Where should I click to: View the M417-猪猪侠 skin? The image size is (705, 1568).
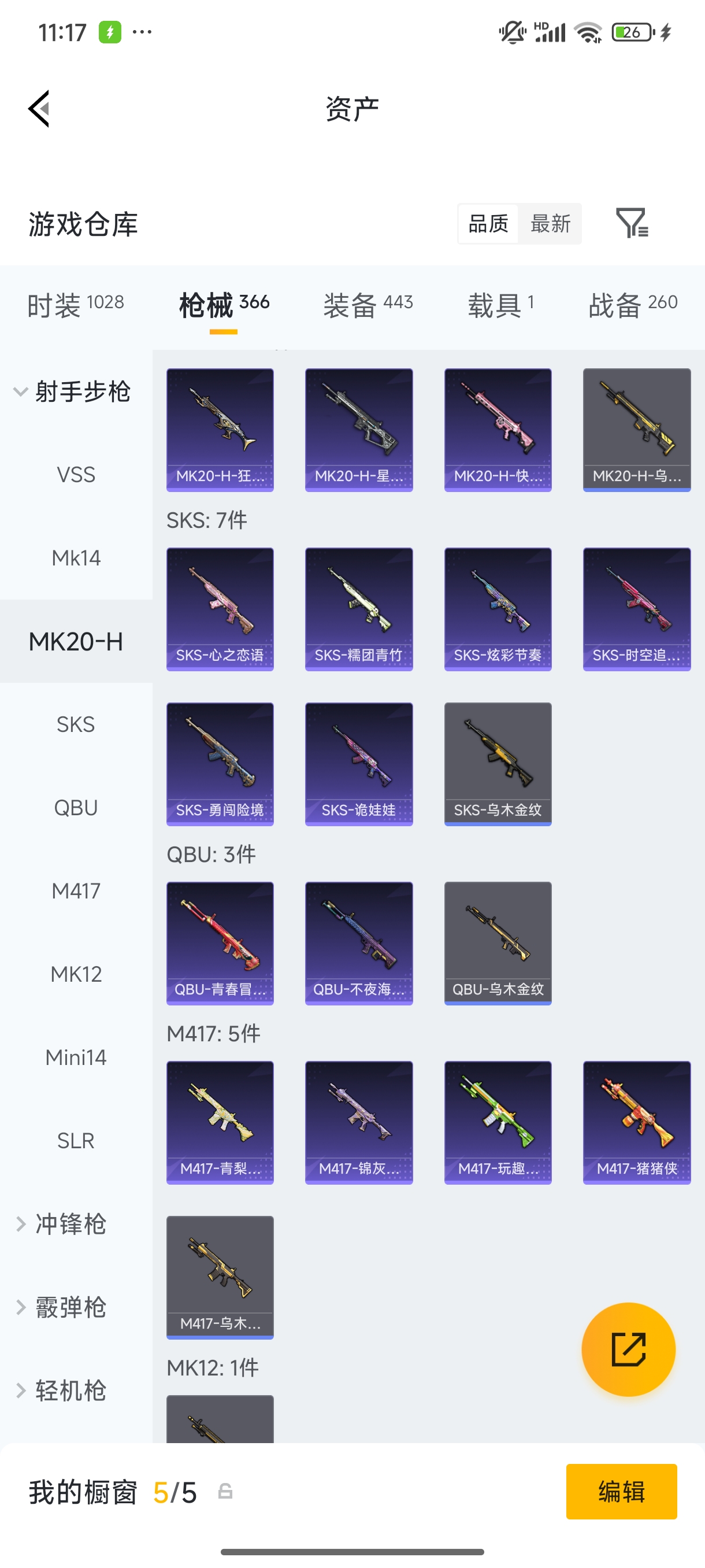[x=637, y=1122]
